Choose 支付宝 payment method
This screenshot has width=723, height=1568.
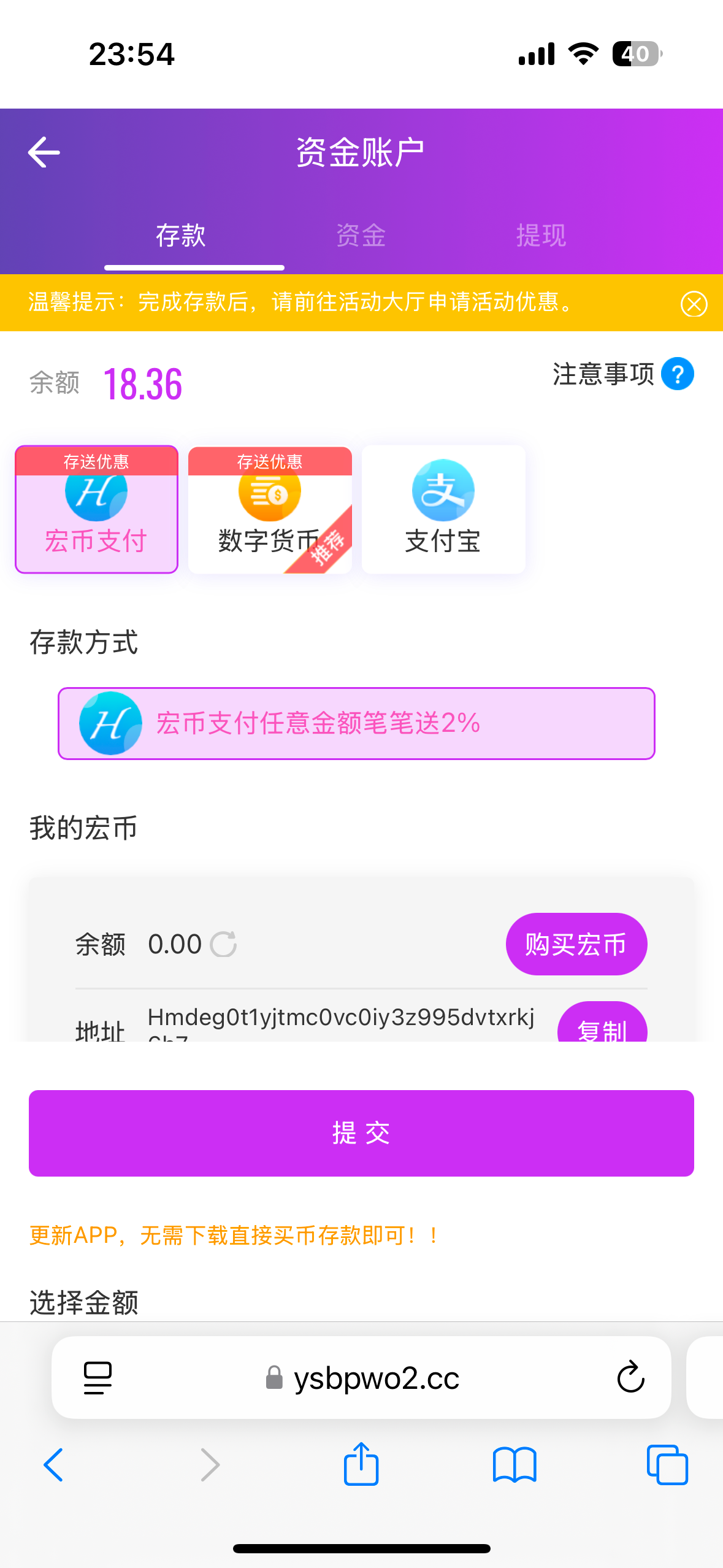click(443, 510)
